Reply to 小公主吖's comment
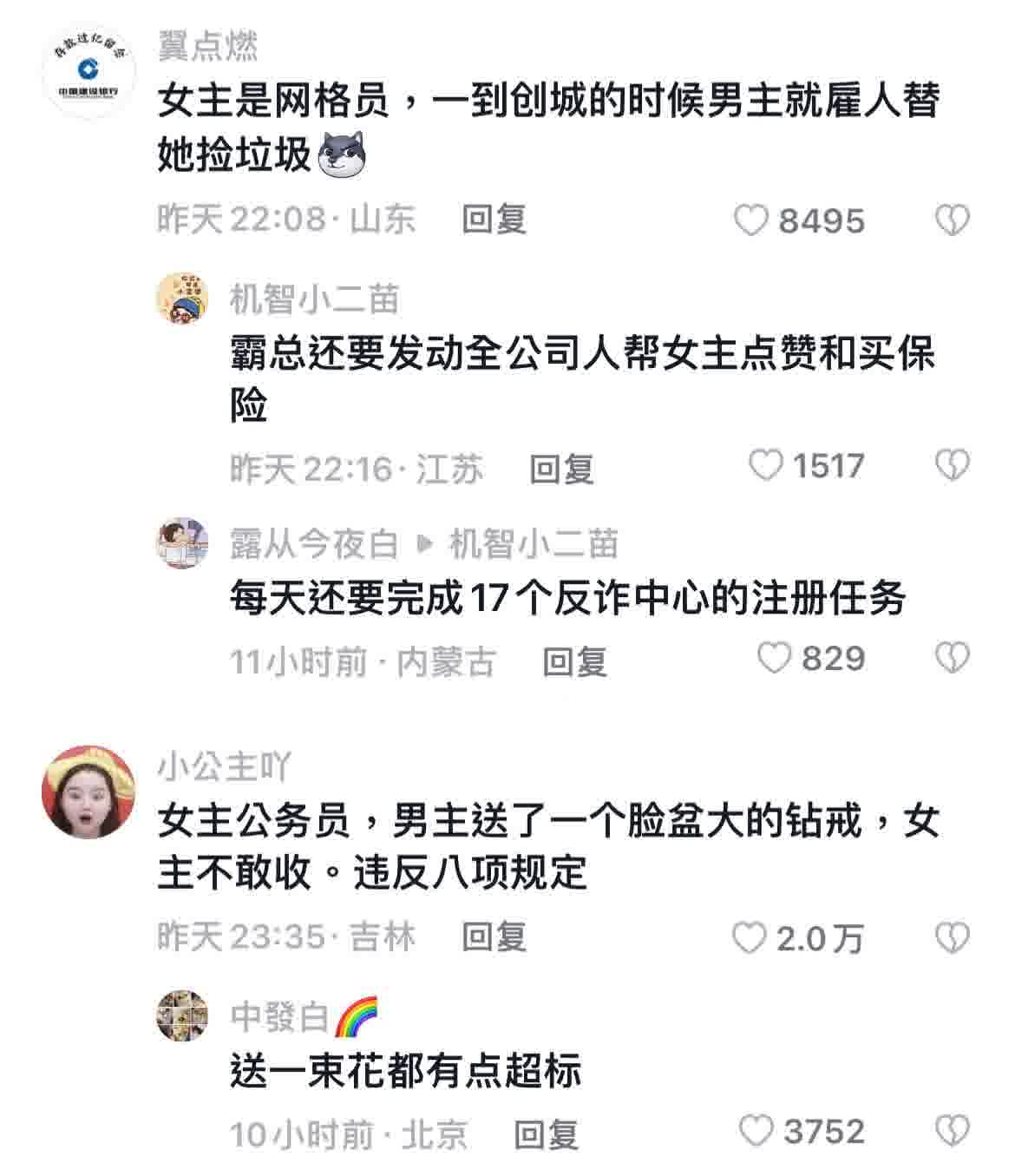Image resolution: width=1015 pixels, height=1176 pixels. tap(494, 937)
